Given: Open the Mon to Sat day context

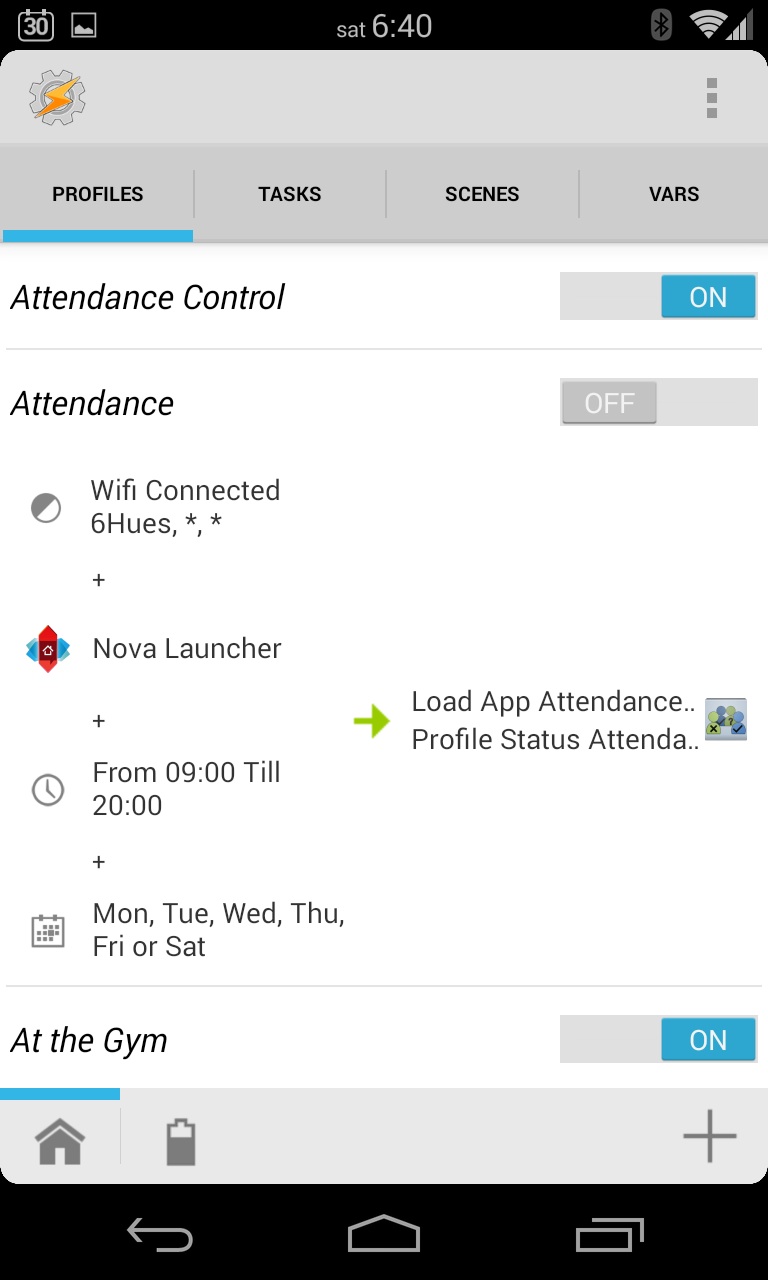Looking at the screenshot, I should point(187,930).
